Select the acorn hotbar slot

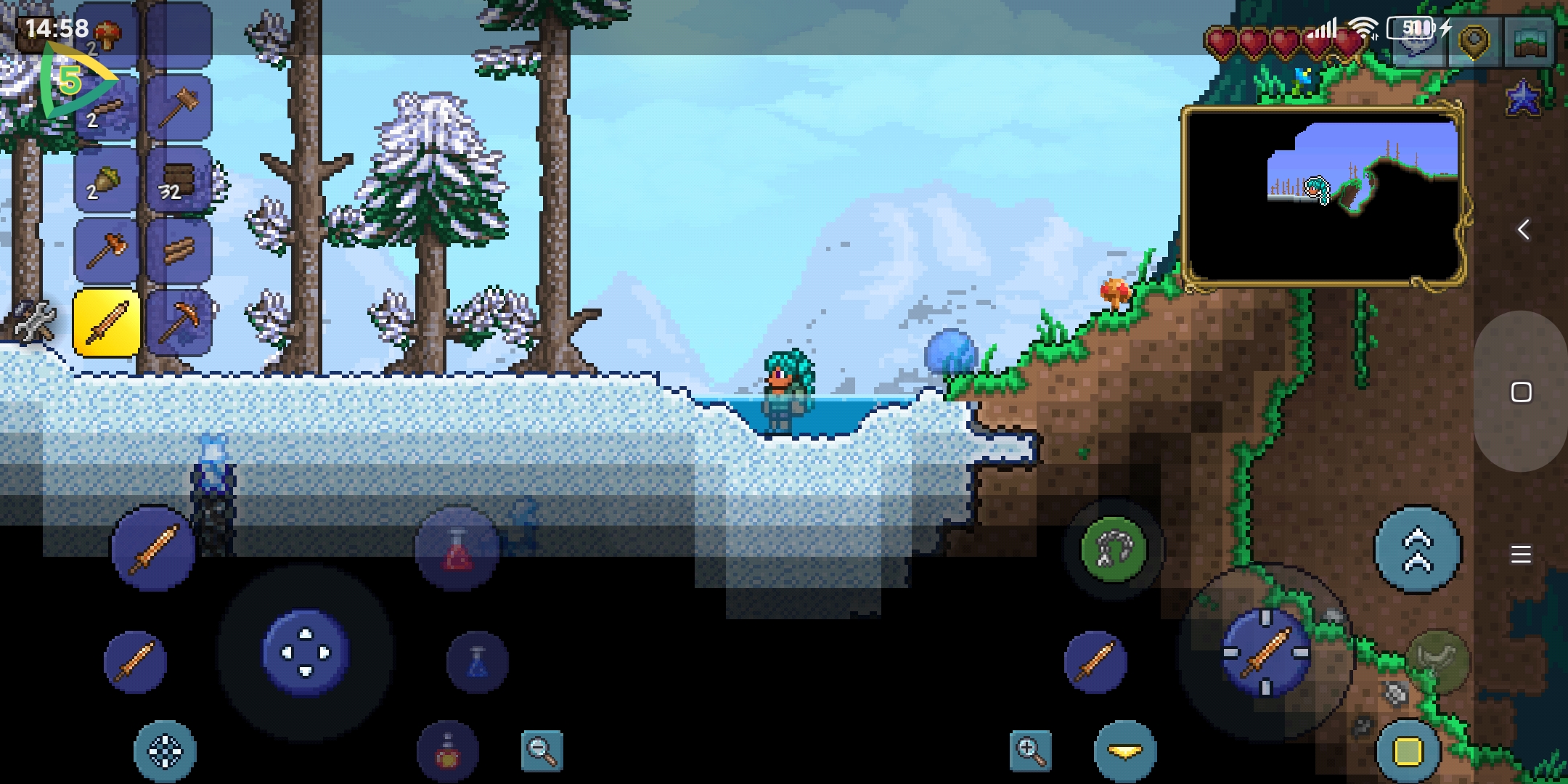(107, 180)
